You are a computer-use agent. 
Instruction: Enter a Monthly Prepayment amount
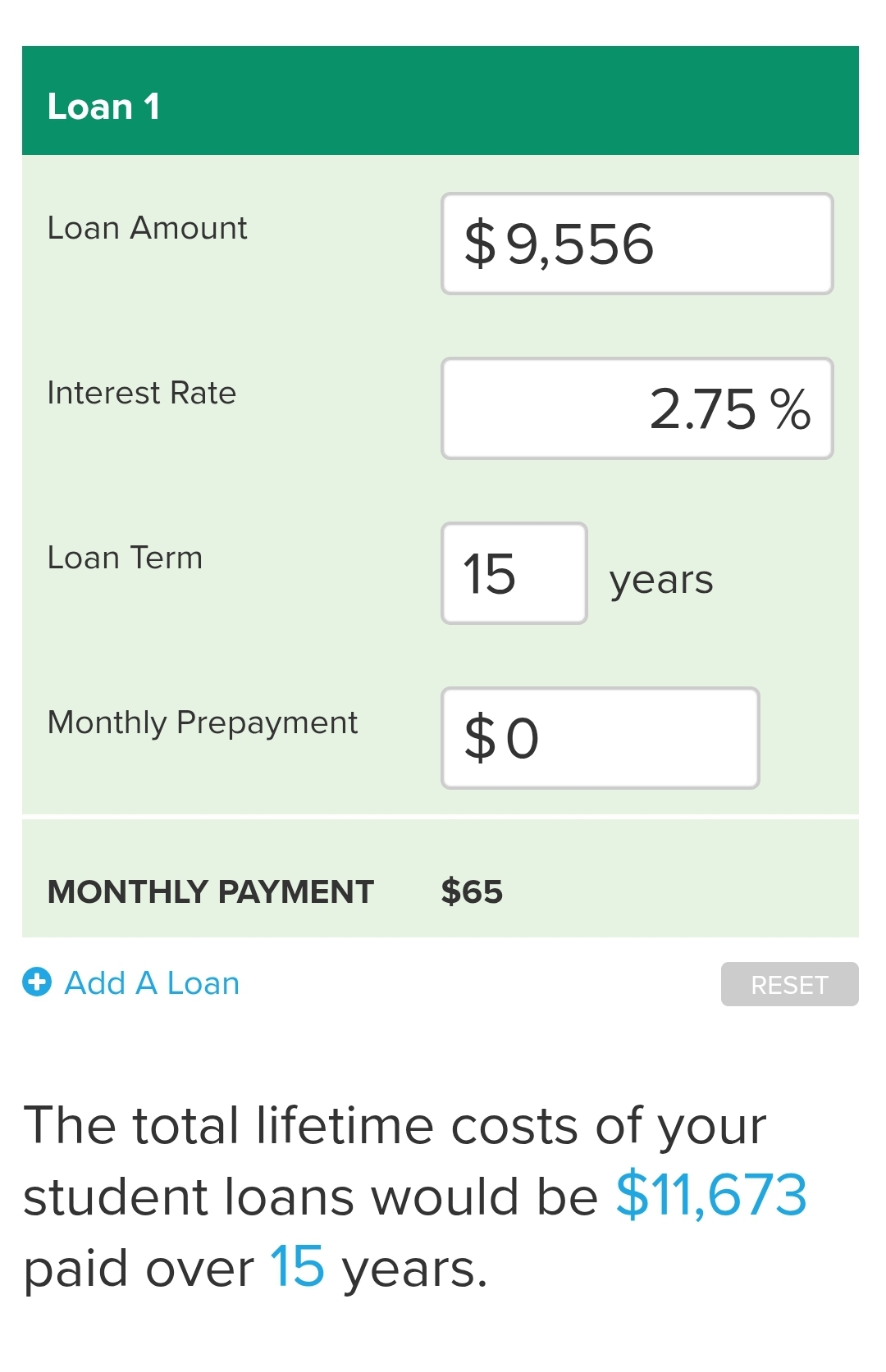click(x=600, y=738)
